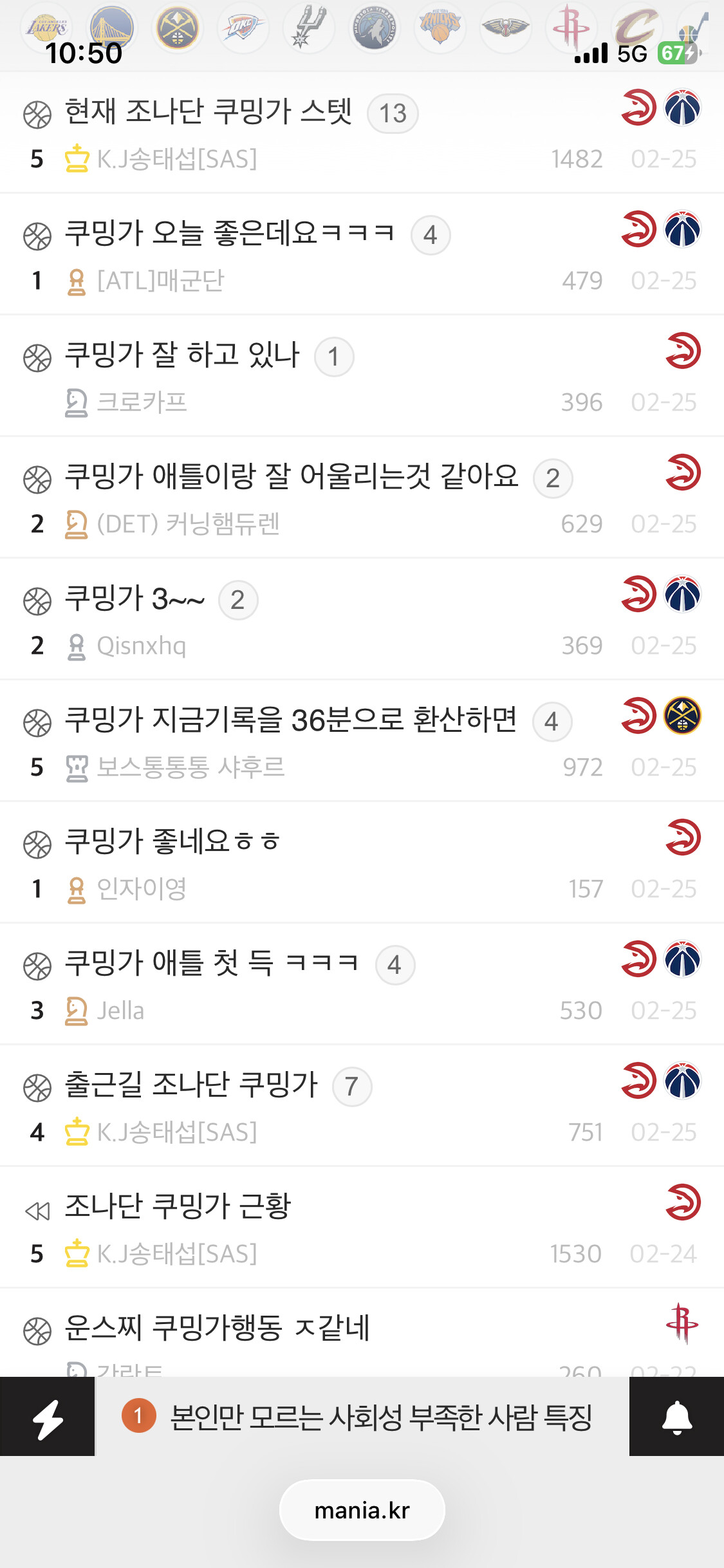The image size is (724, 1568).
Task: Select the San Antonio Spurs logo
Action: click(309, 29)
